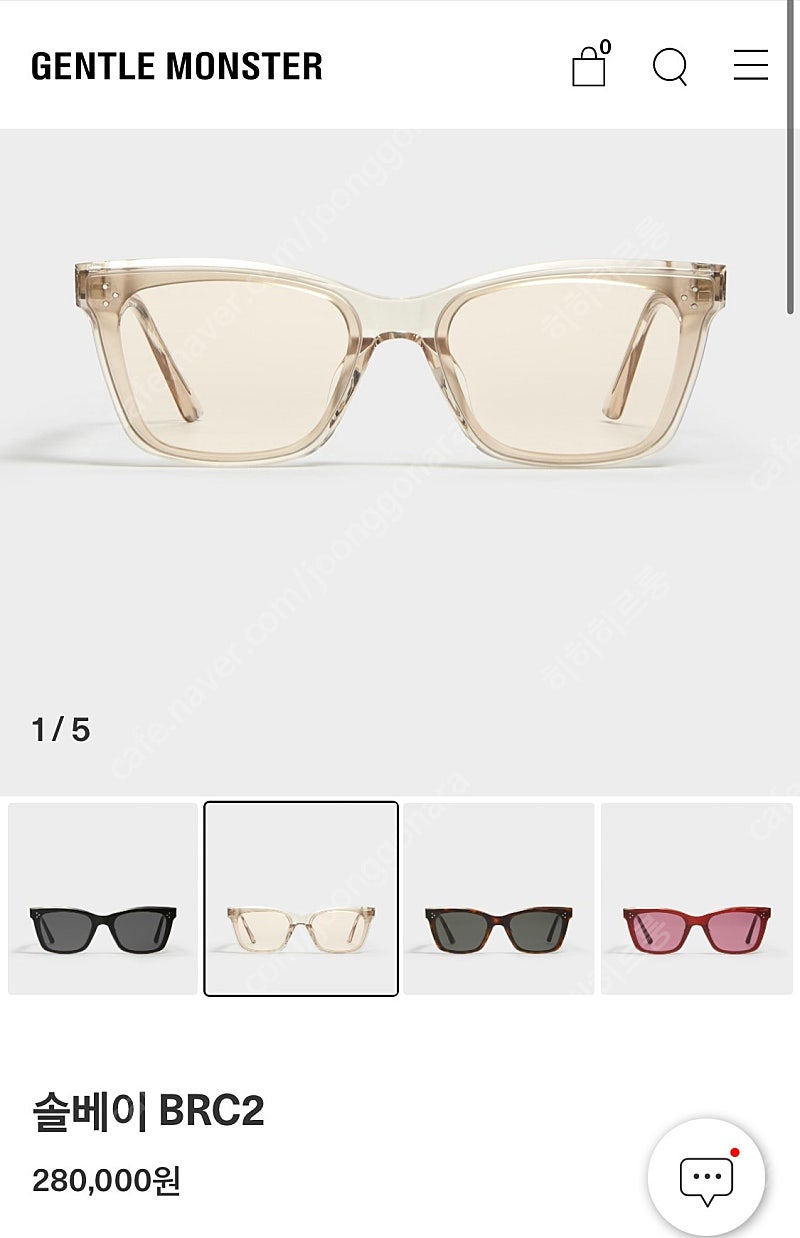800x1238 pixels.
Task: Select the tortoise-frame green-lens thumbnail
Action: click(x=498, y=898)
